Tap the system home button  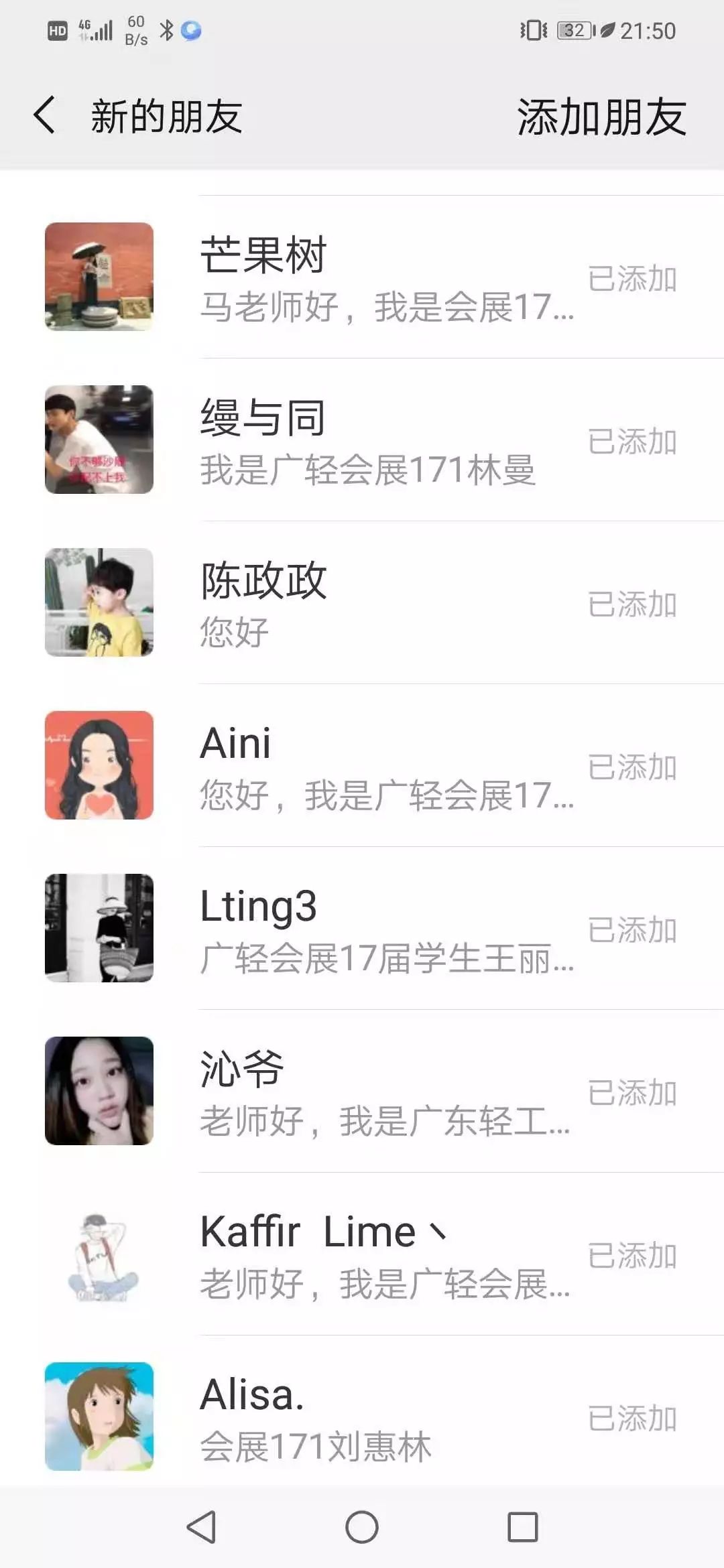click(362, 1528)
